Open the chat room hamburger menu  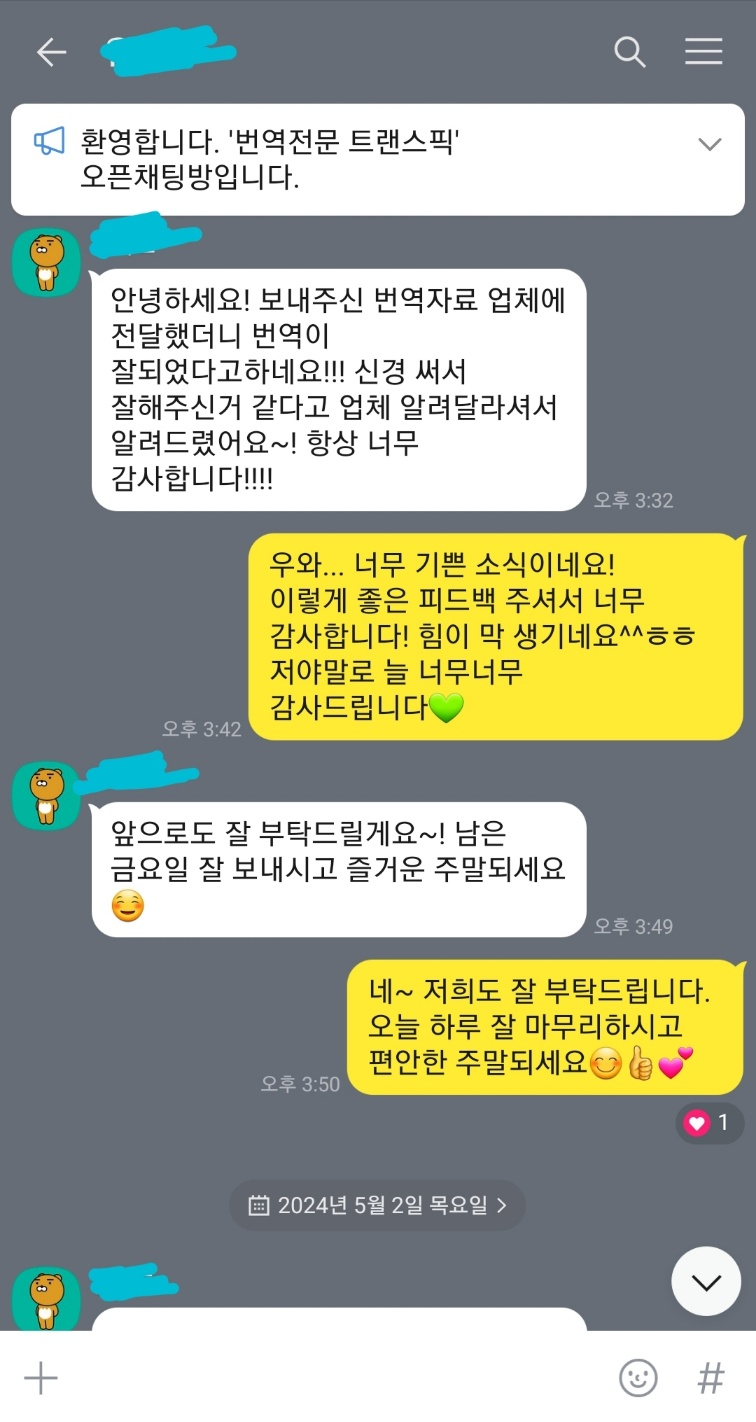coord(703,52)
